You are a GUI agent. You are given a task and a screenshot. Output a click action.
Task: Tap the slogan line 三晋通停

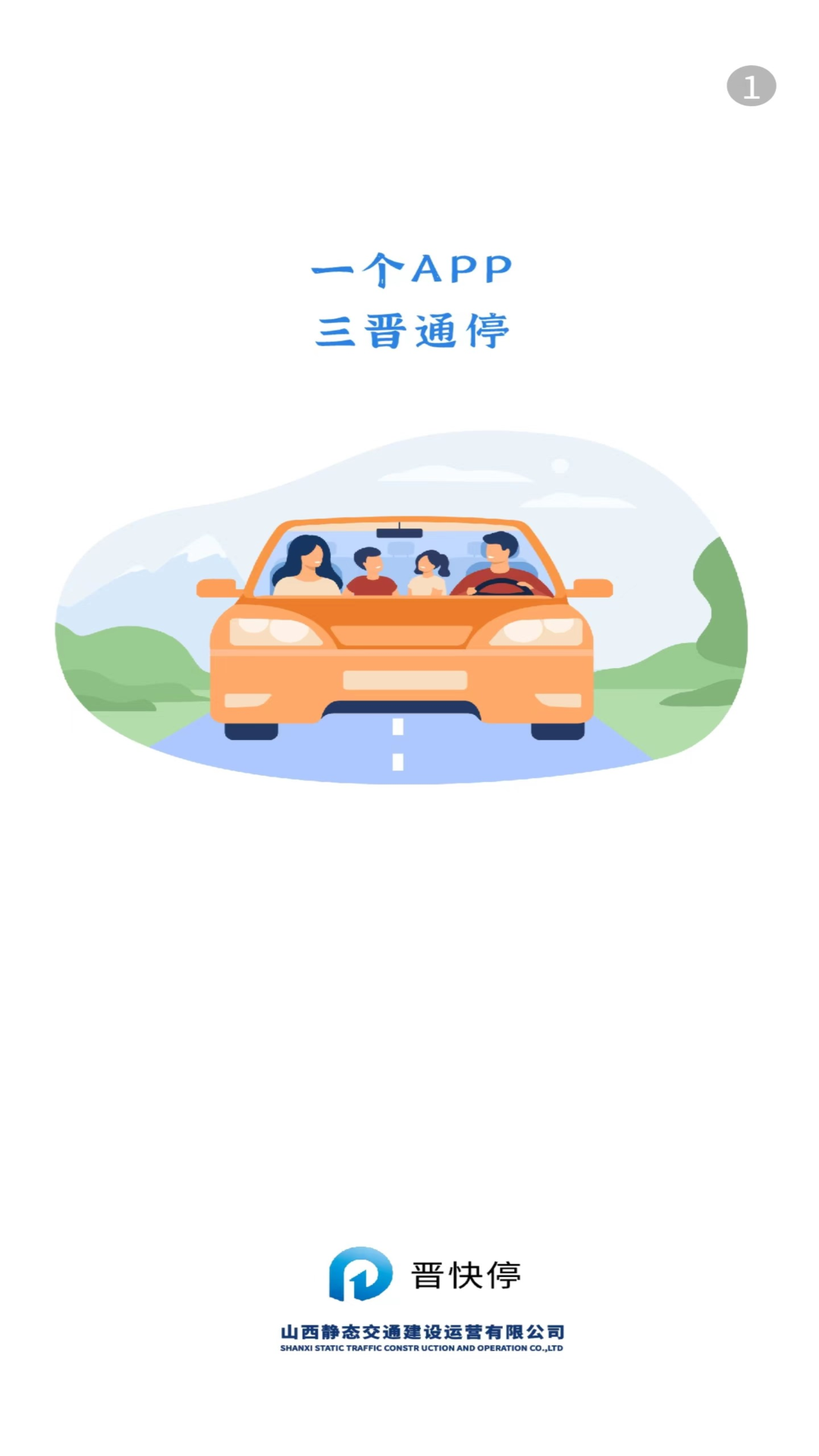pyautogui.click(x=414, y=328)
